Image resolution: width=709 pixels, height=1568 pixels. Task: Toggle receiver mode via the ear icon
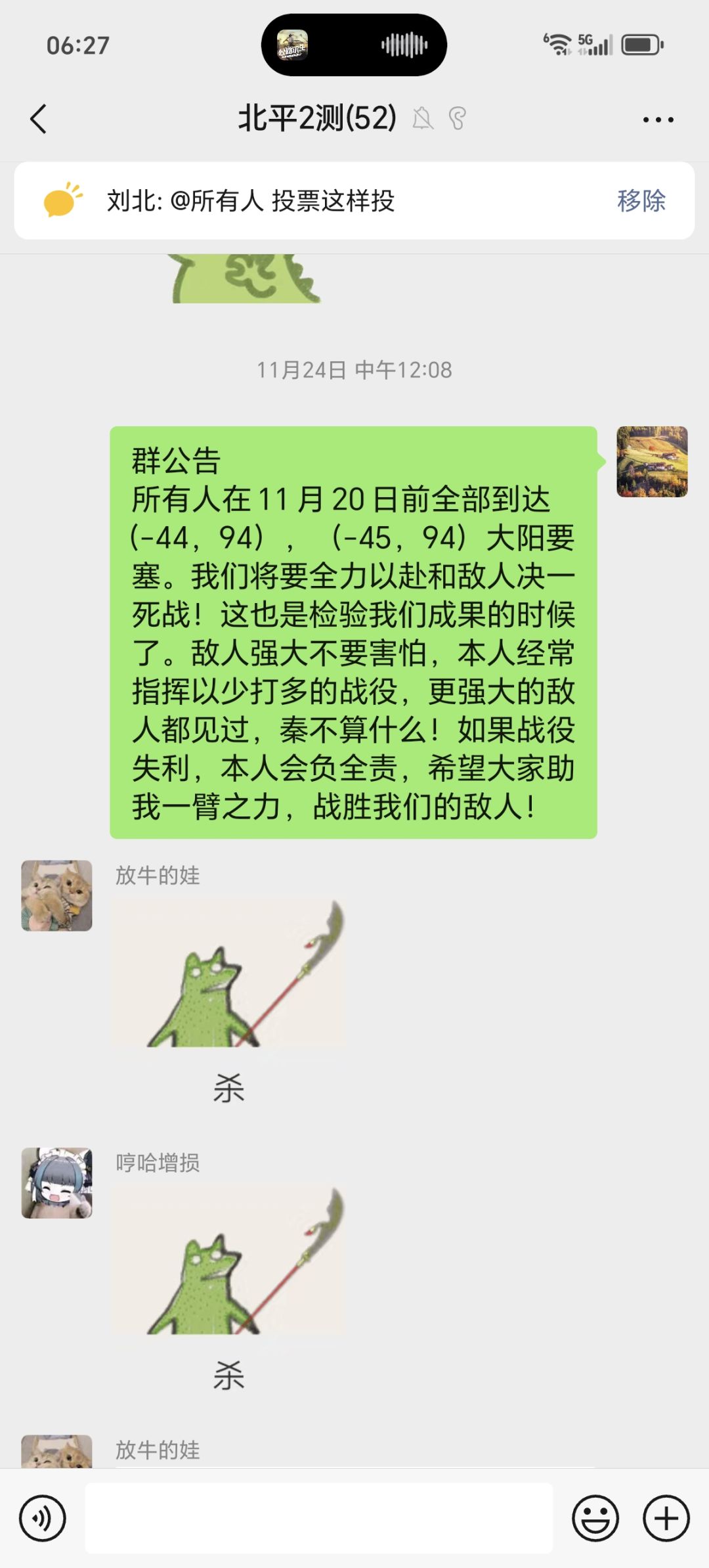pos(458,118)
